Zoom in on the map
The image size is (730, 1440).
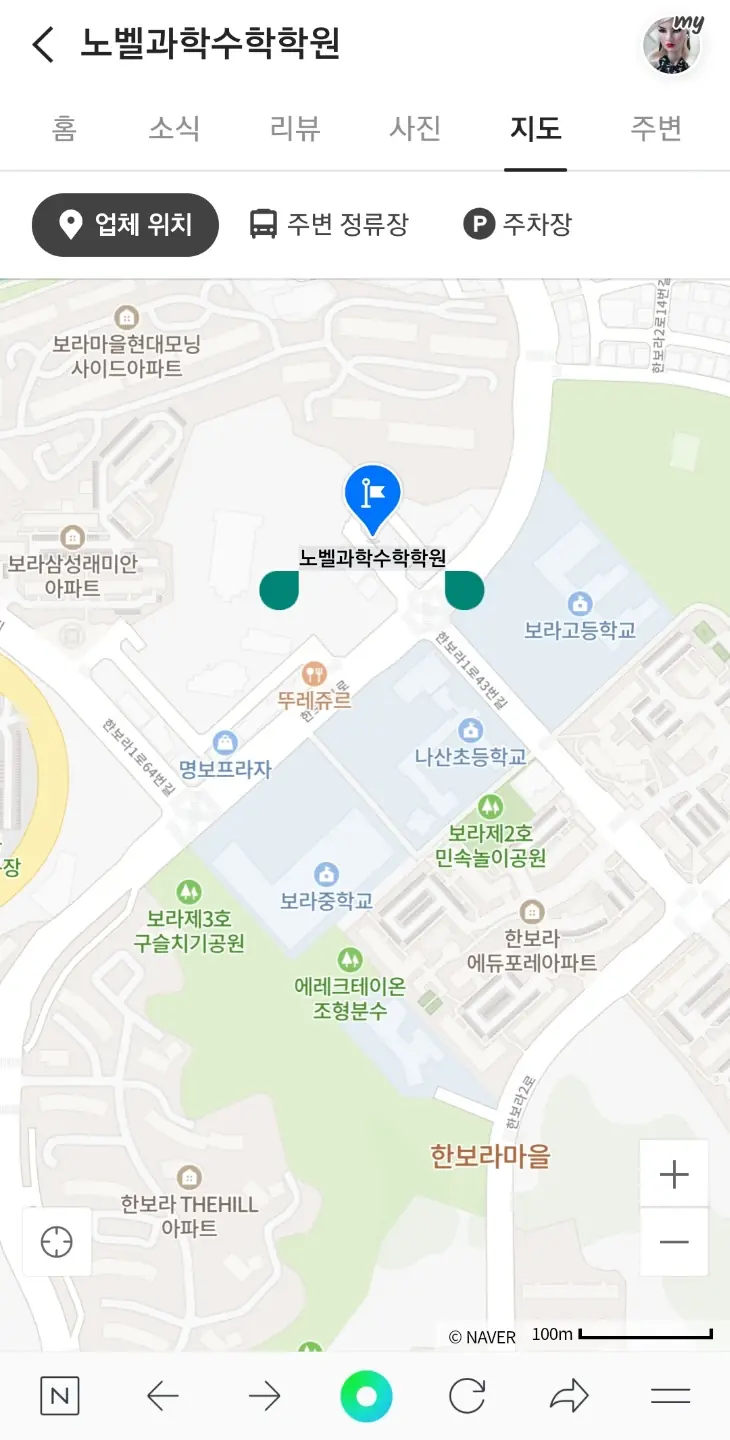click(674, 1174)
